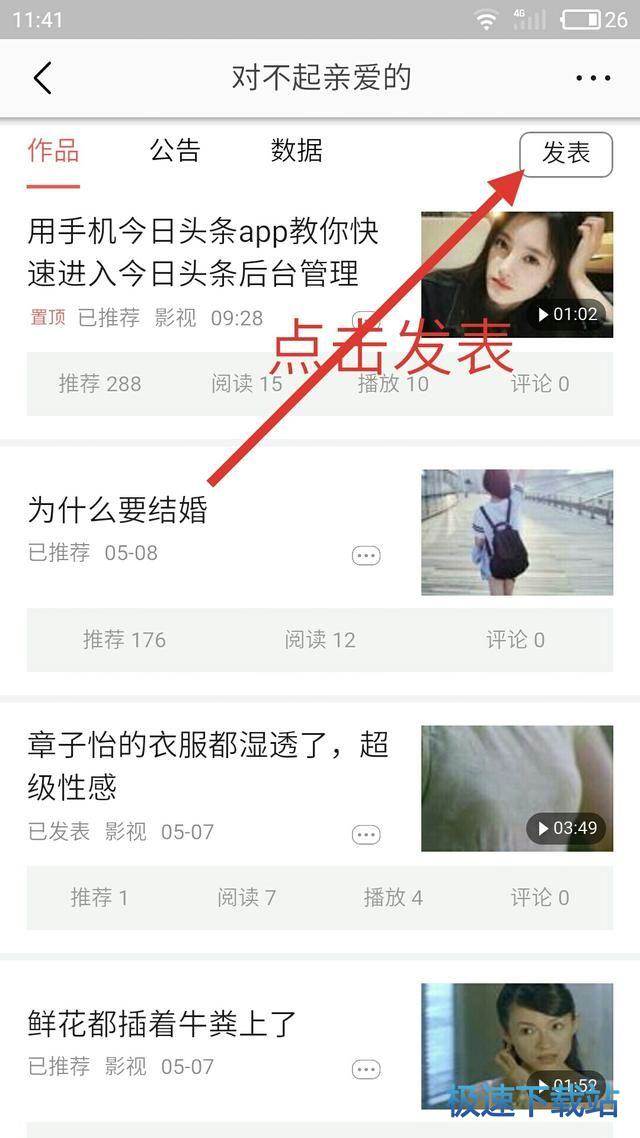View the photo thumbnail of 为什么要结婚

(x=516, y=532)
